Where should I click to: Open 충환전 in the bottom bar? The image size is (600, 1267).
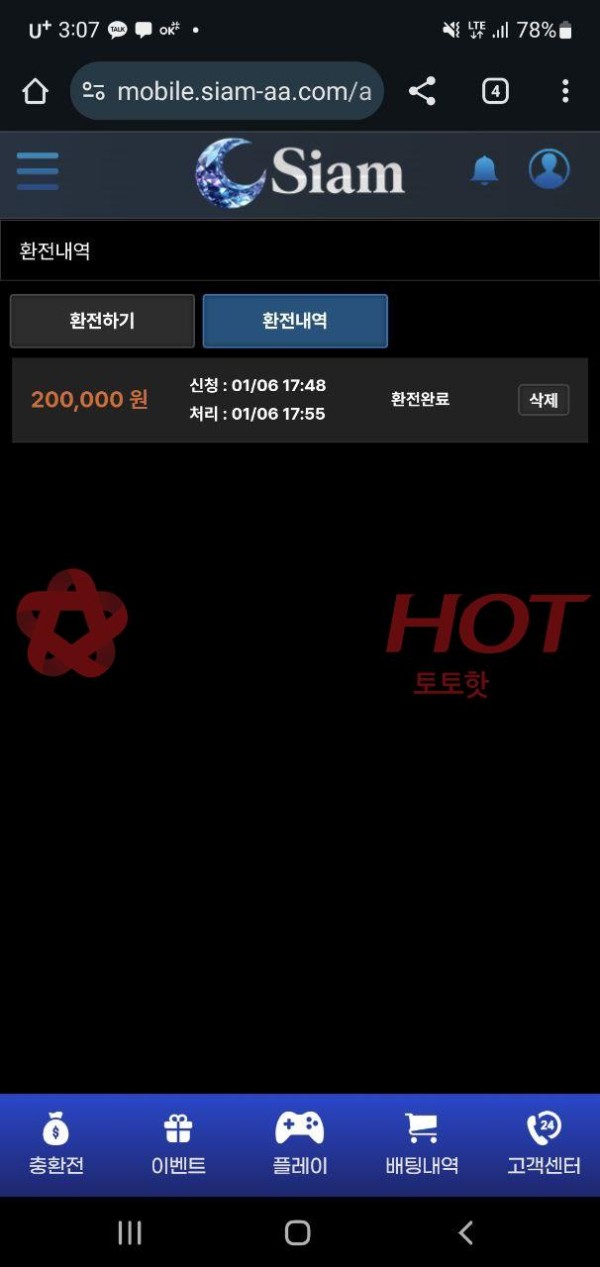pos(56,1145)
